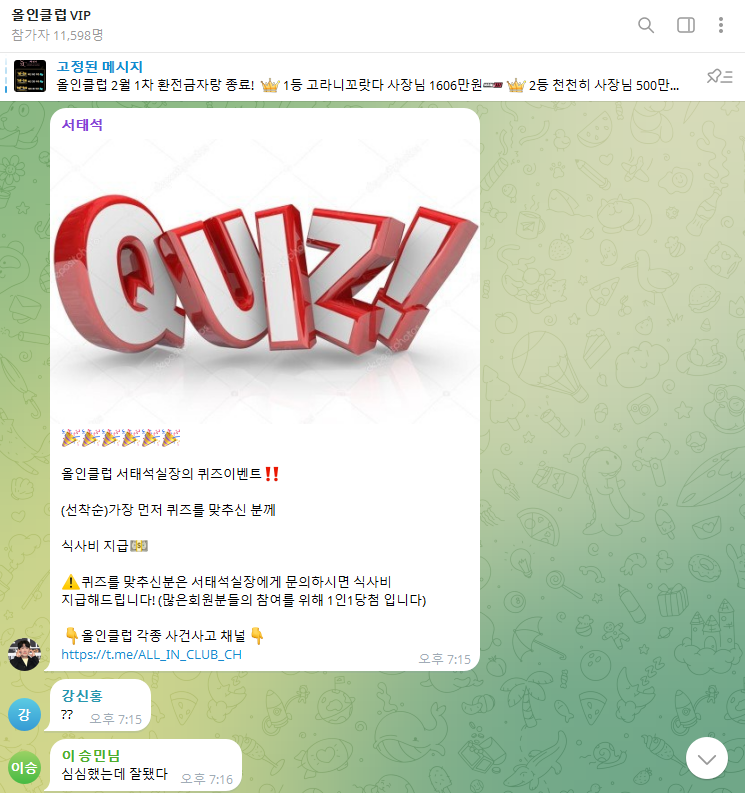Viewport: 745px width, 793px height.
Task: Open the pinned messages list icon
Action: pyautogui.click(x=718, y=76)
